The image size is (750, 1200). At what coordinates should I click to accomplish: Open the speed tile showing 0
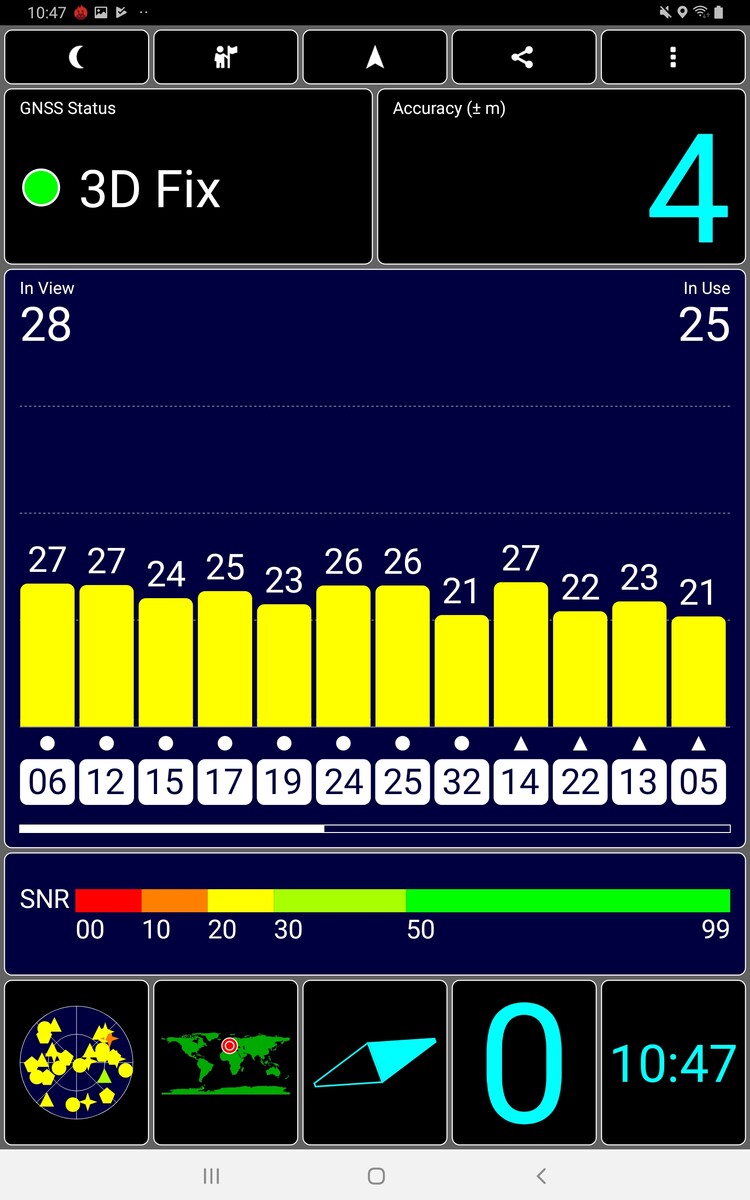pyautogui.click(x=524, y=1062)
